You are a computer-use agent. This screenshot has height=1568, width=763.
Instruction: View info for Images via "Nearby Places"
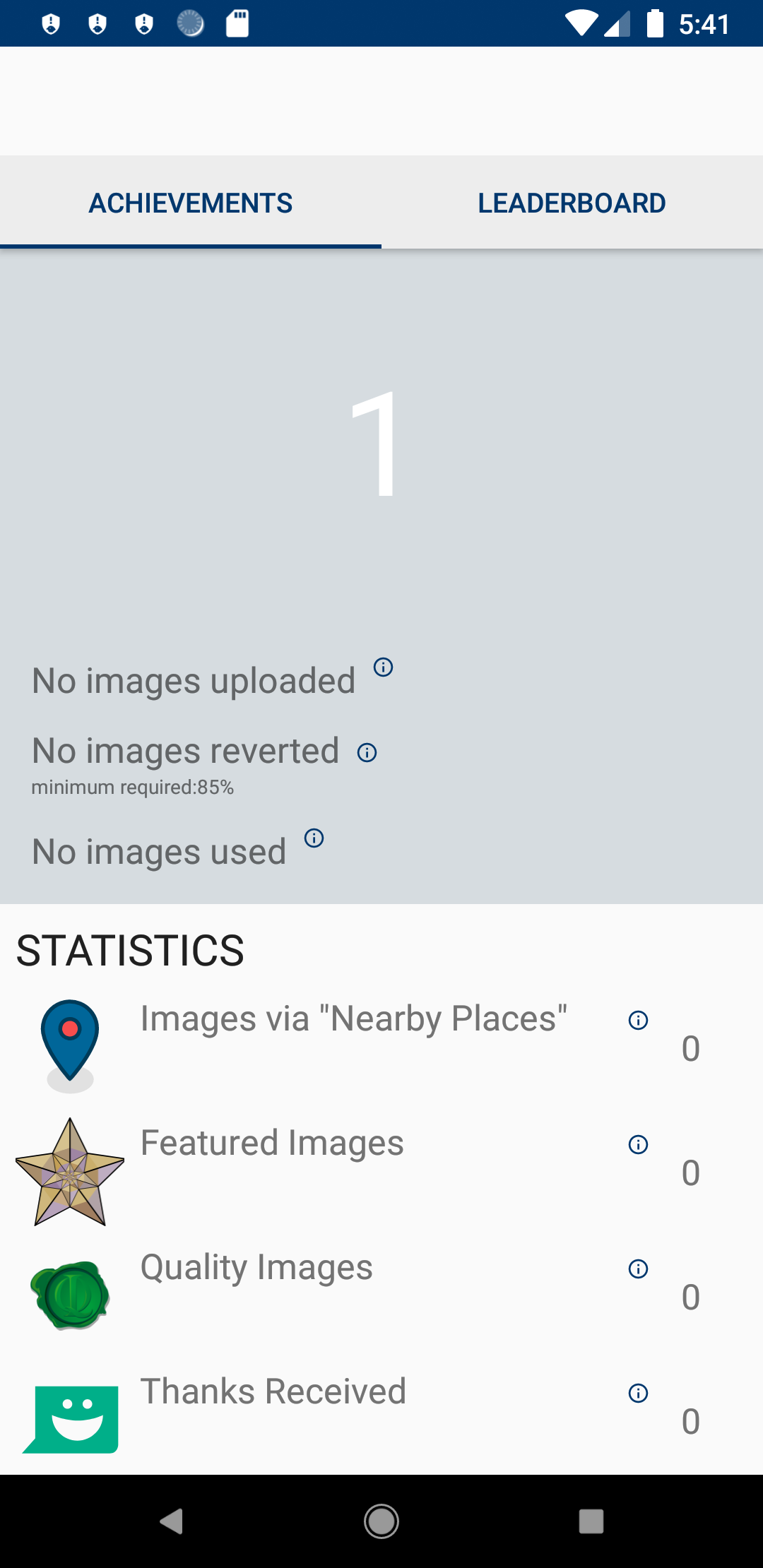638,1020
